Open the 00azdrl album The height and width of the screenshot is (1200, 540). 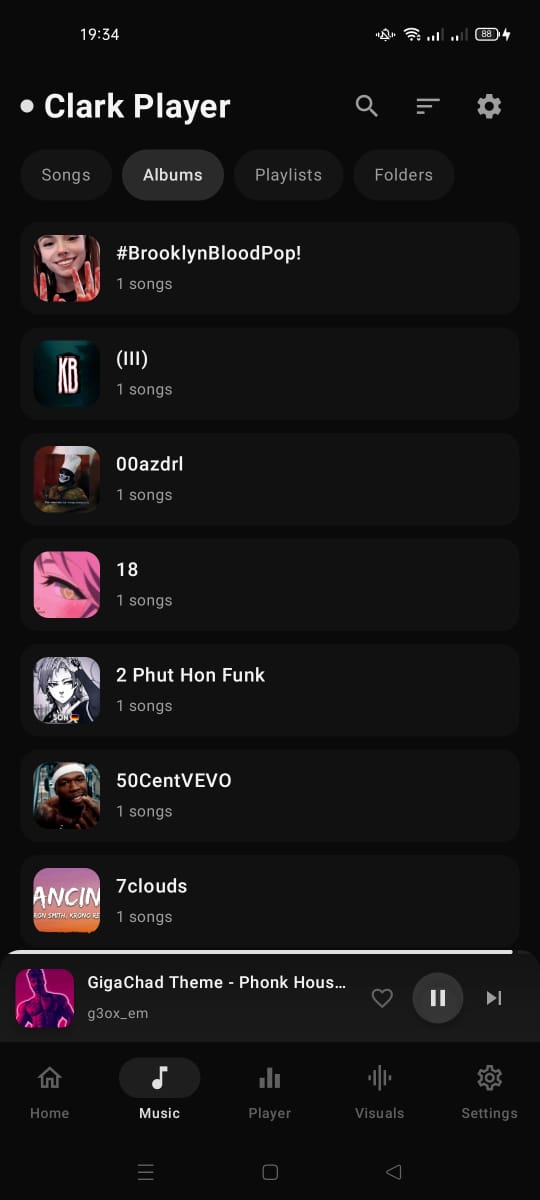click(x=270, y=479)
